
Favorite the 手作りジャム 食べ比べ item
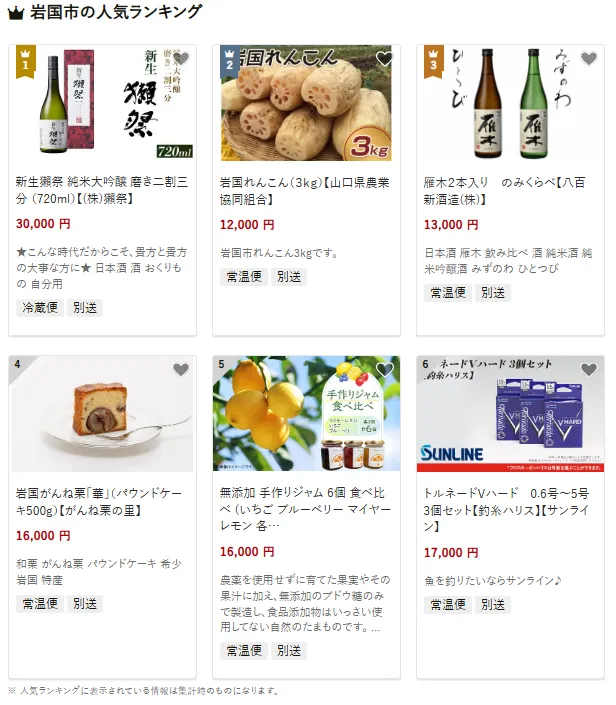(385, 370)
